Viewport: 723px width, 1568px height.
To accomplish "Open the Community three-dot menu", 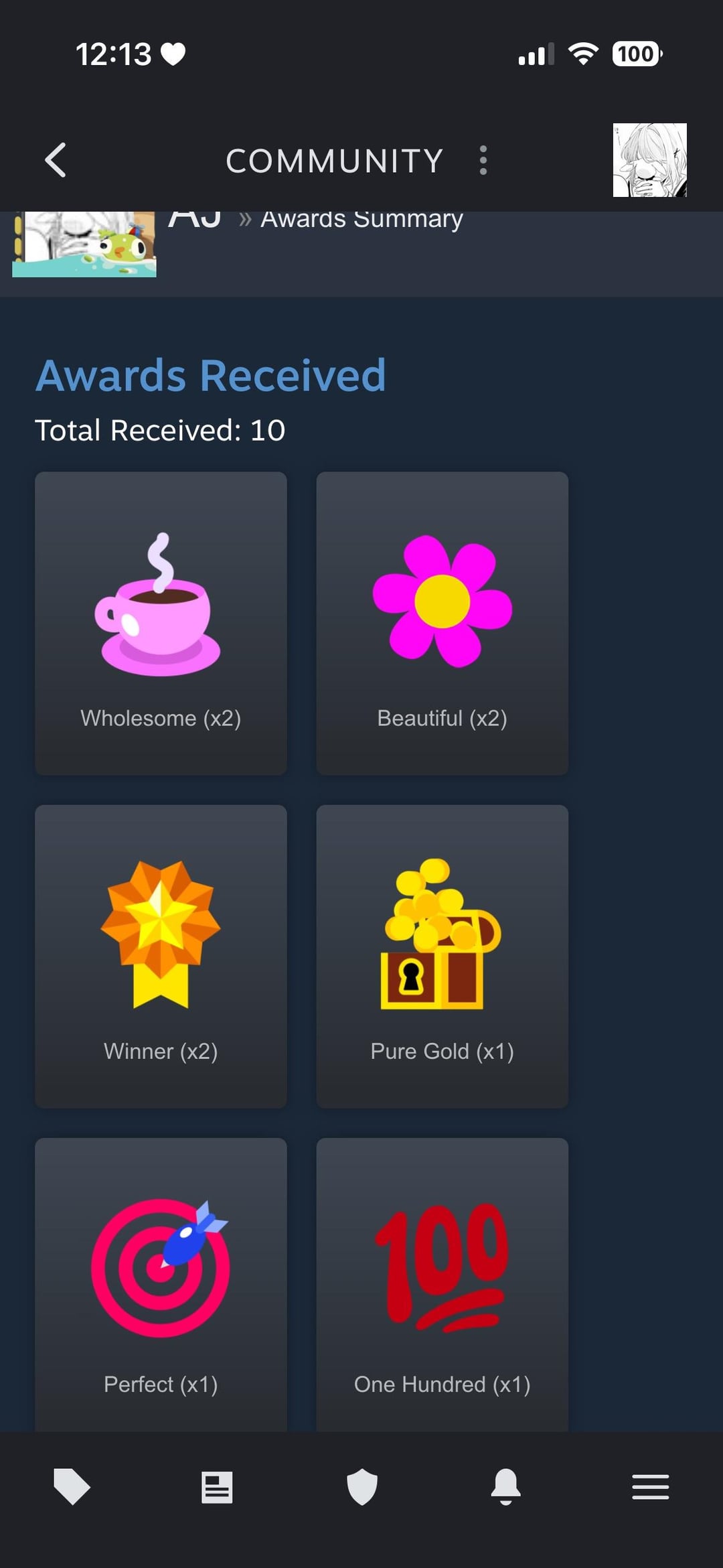I will point(483,161).
